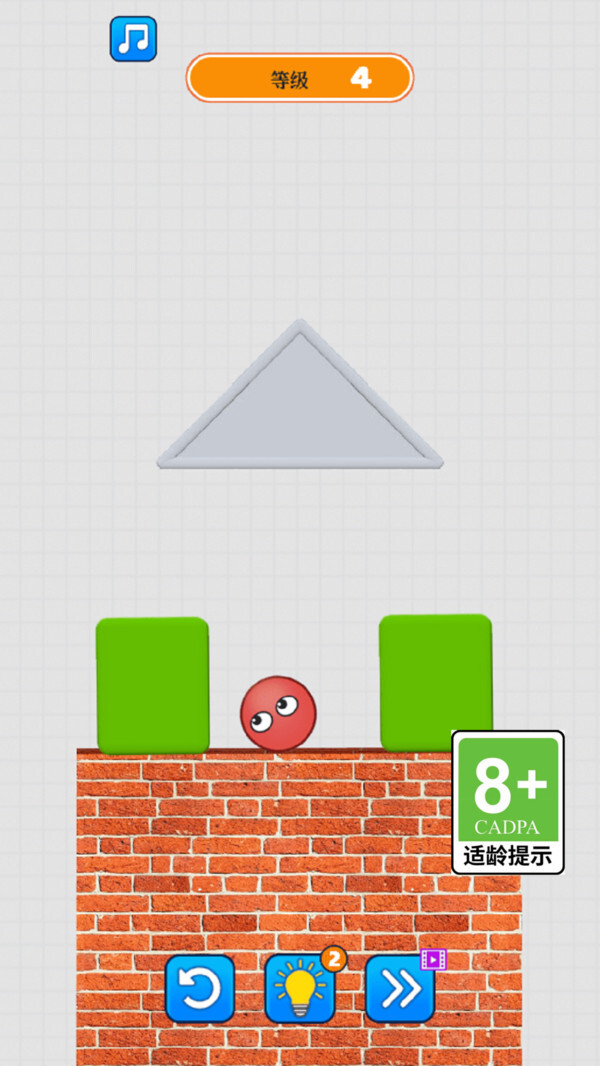
Task: Open the CADPA 8+ age rating notice
Action: pos(508,802)
